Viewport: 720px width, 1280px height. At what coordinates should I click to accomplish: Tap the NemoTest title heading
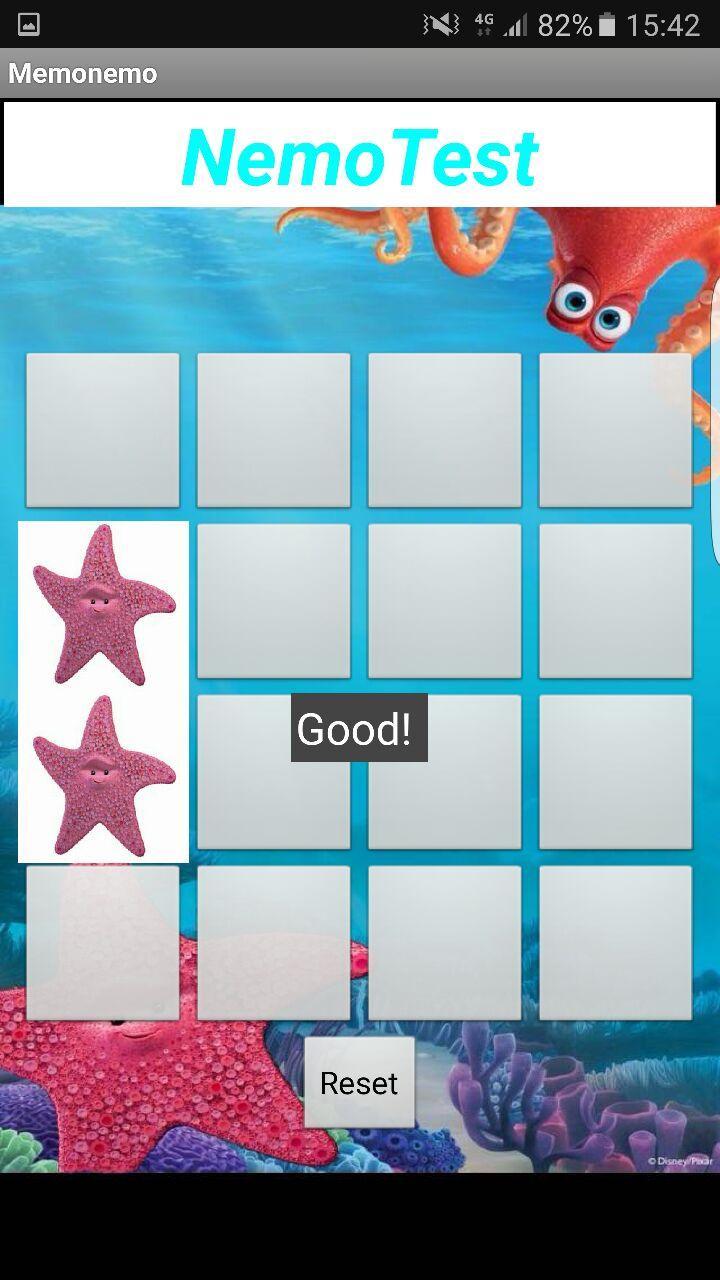[359, 155]
